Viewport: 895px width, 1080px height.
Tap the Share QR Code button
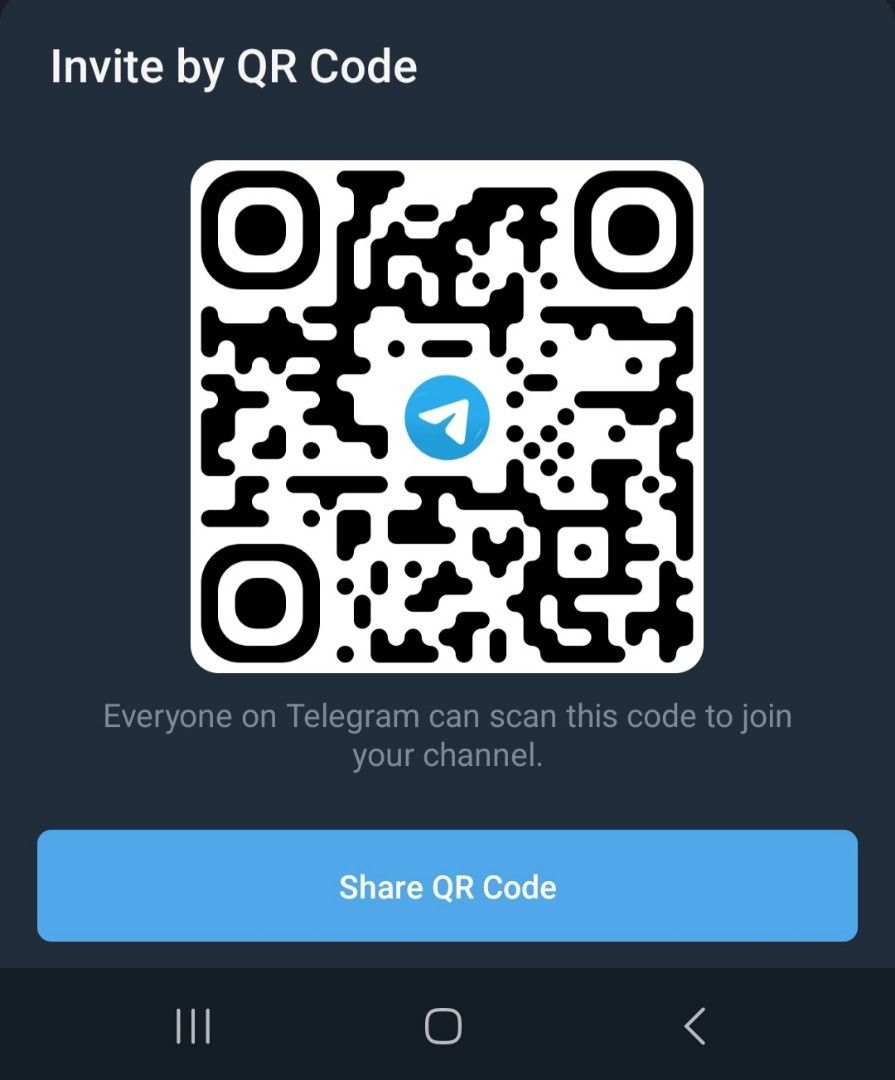[447, 886]
